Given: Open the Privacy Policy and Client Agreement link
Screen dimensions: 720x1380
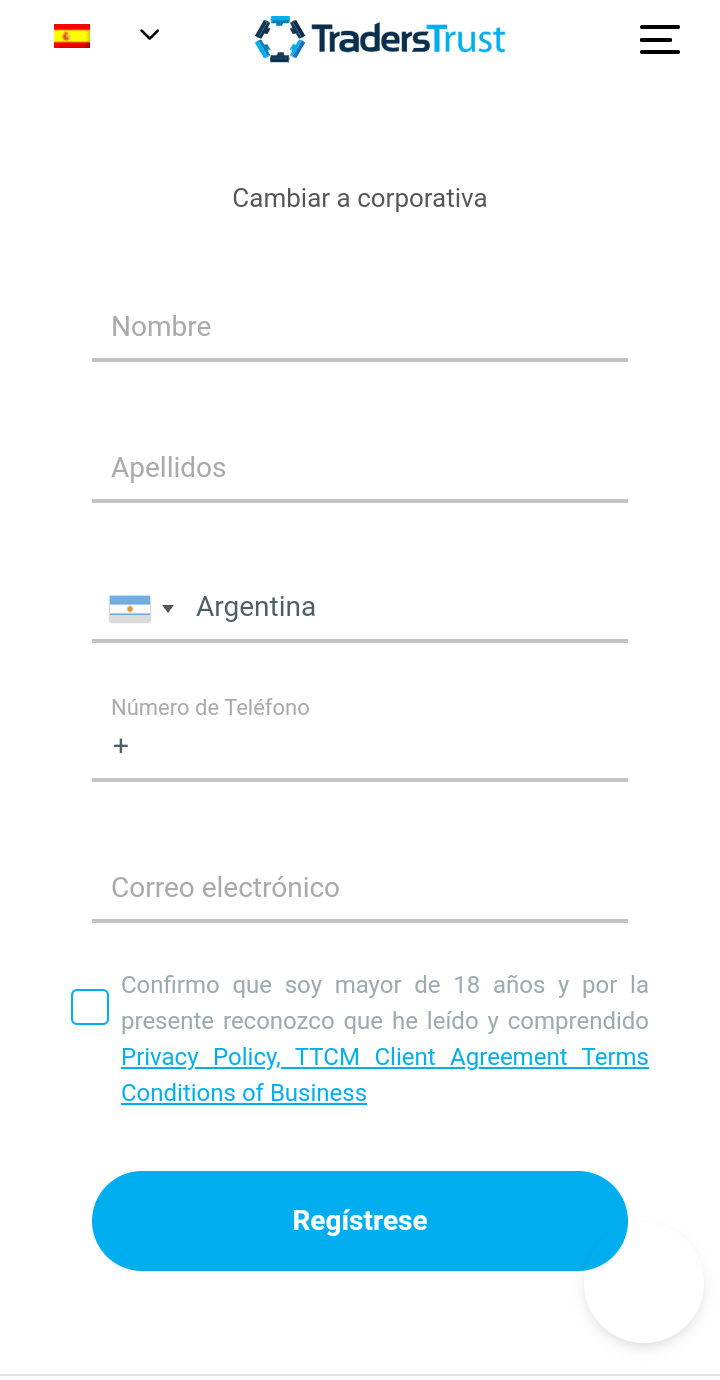Looking at the screenshot, I should click(385, 1057).
